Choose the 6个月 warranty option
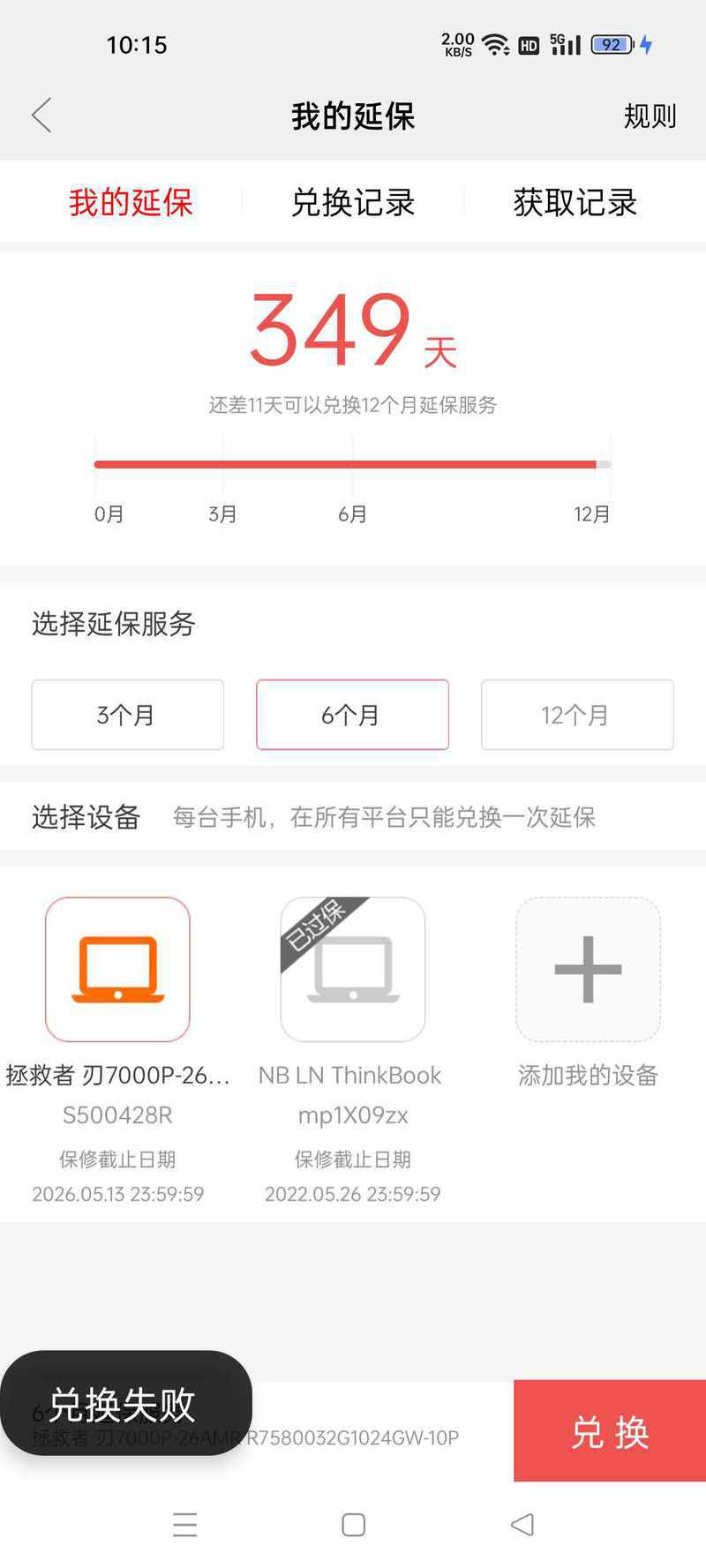The image size is (706, 1568). pyautogui.click(x=352, y=715)
